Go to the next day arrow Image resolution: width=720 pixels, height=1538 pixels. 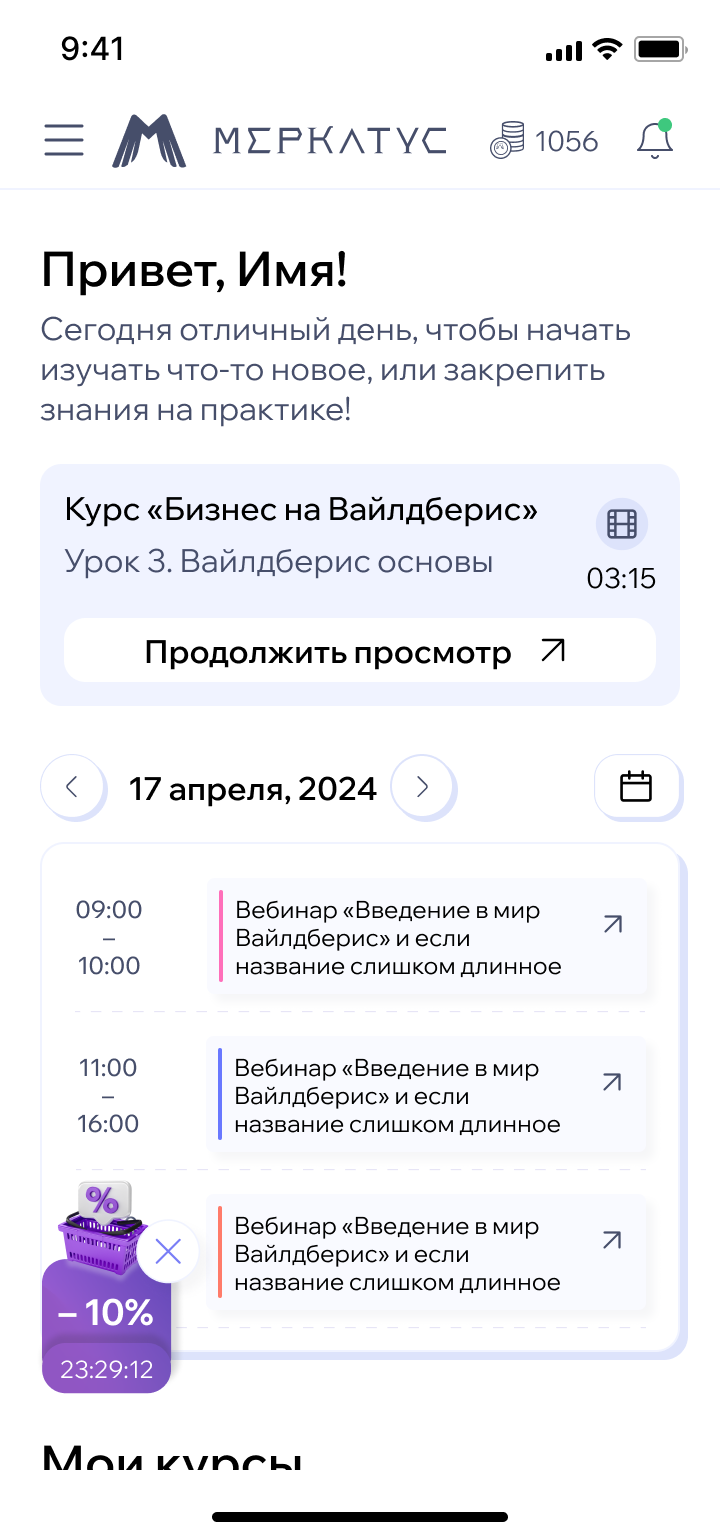coord(422,787)
